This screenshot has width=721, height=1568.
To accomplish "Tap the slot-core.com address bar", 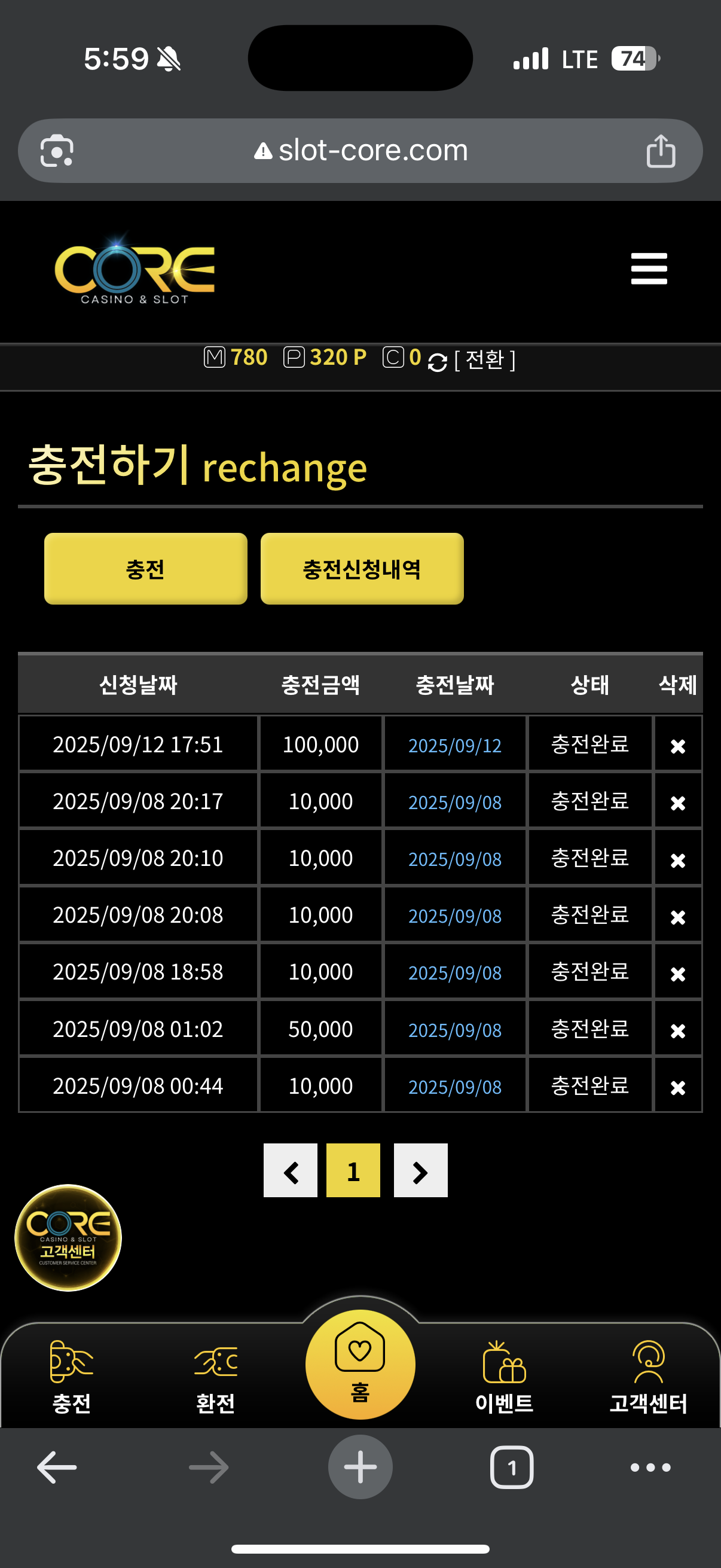I will pyautogui.click(x=360, y=150).
